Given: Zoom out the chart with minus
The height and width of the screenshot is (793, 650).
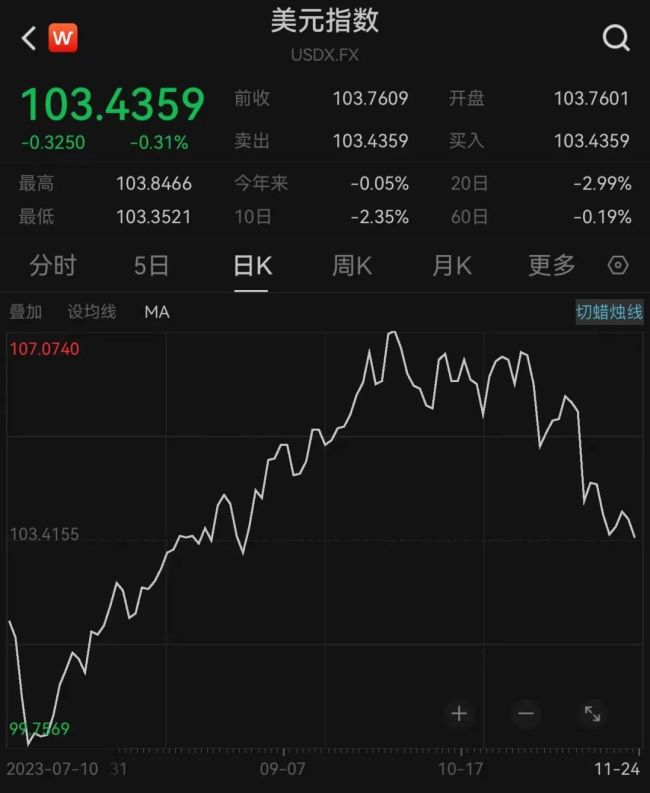Looking at the screenshot, I should click(526, 713).
